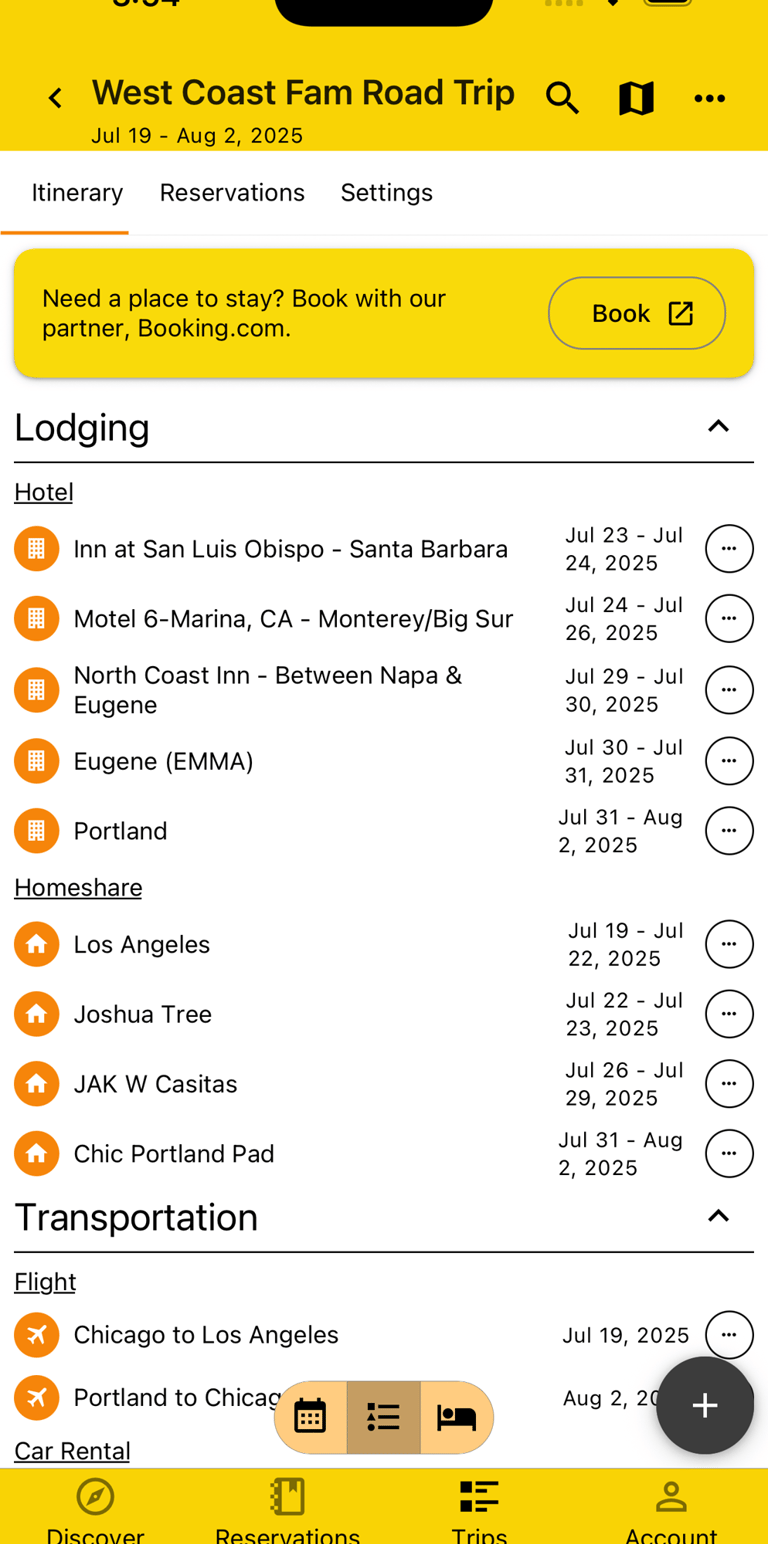Select the list view toggle in the switcher
This screenshot has width=768, height=1544.
point(383,1417)
